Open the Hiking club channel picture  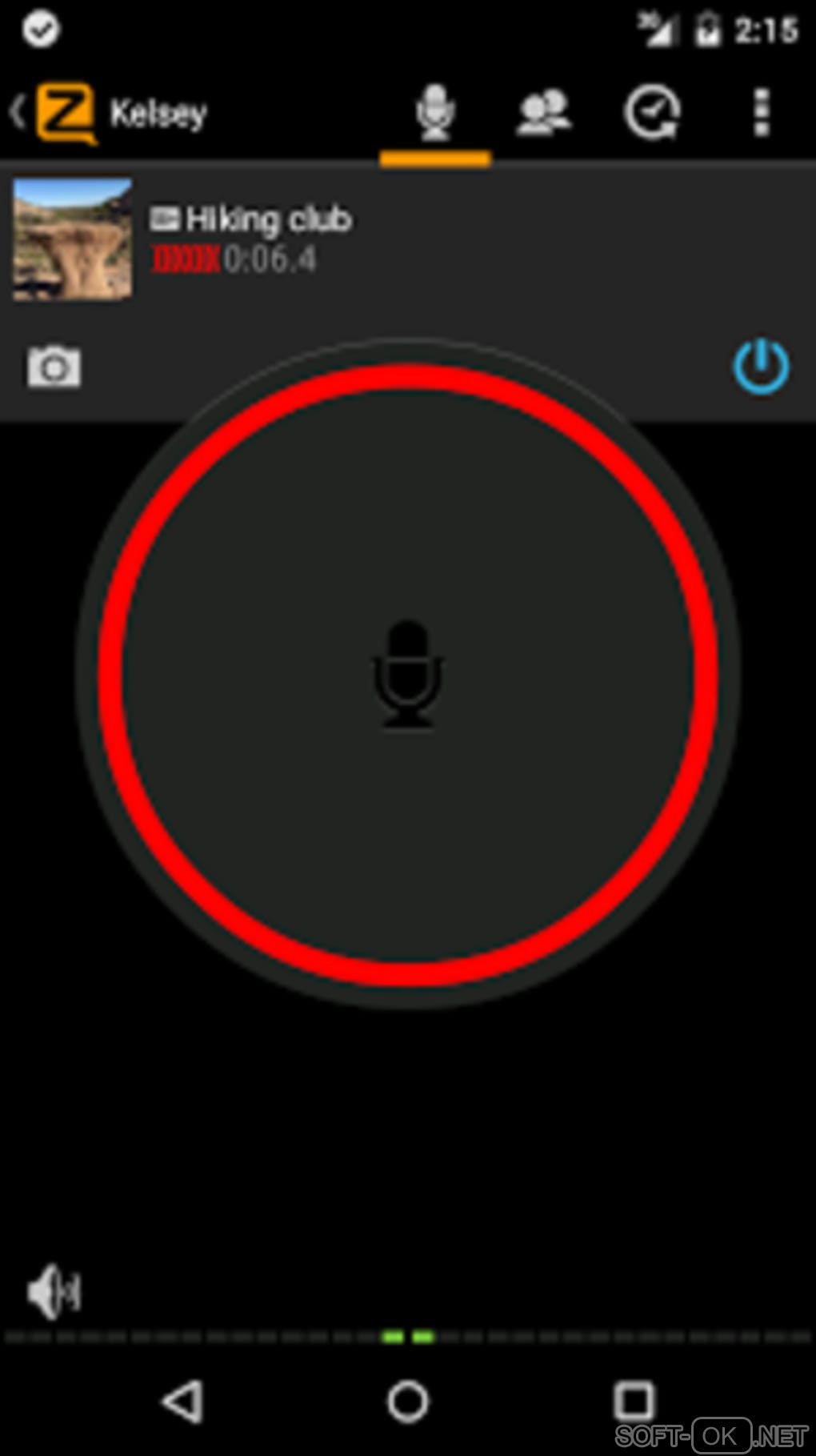[x=73, y=239]
